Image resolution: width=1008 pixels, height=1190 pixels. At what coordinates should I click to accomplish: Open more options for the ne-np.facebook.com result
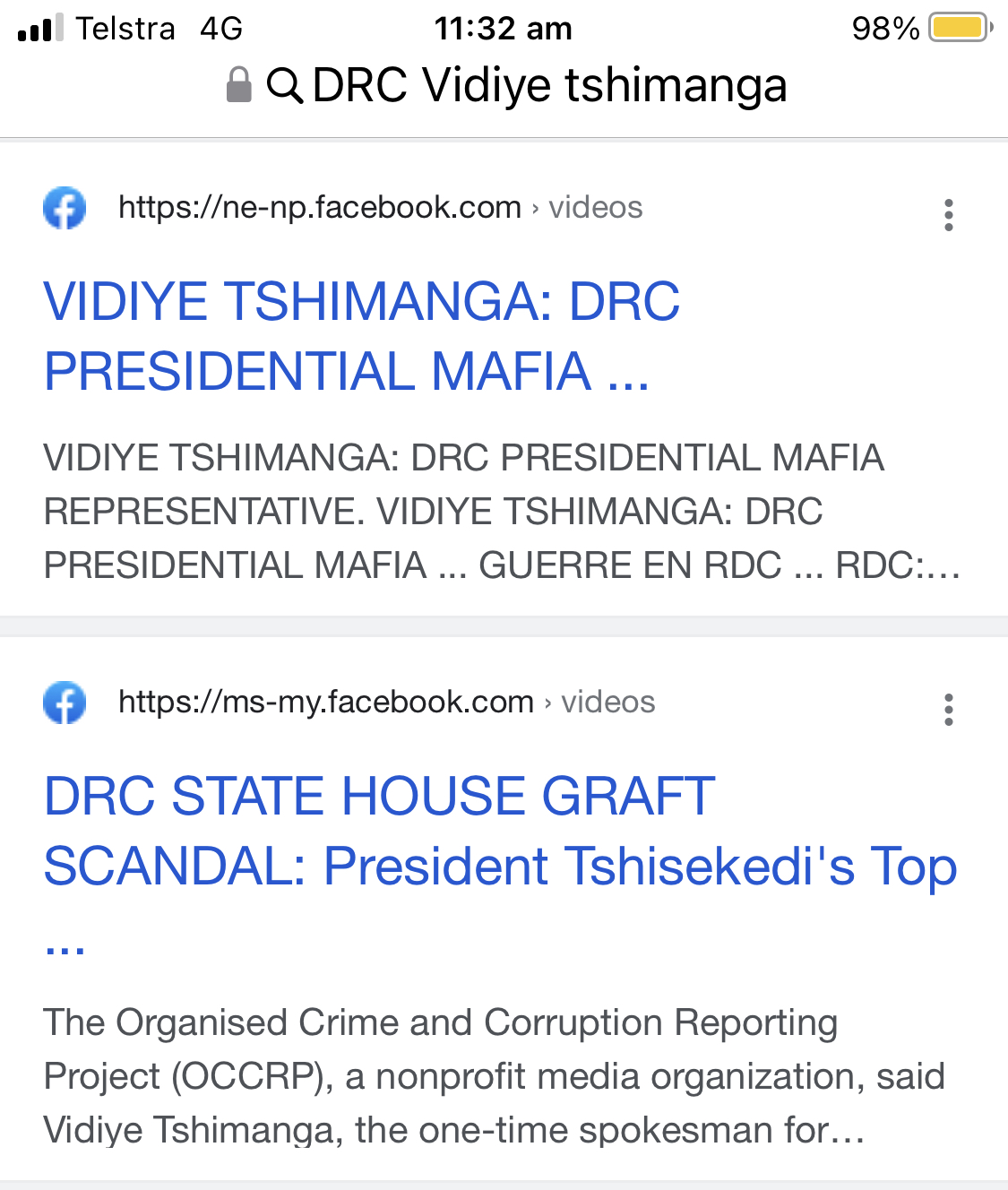tap(948, 215)
